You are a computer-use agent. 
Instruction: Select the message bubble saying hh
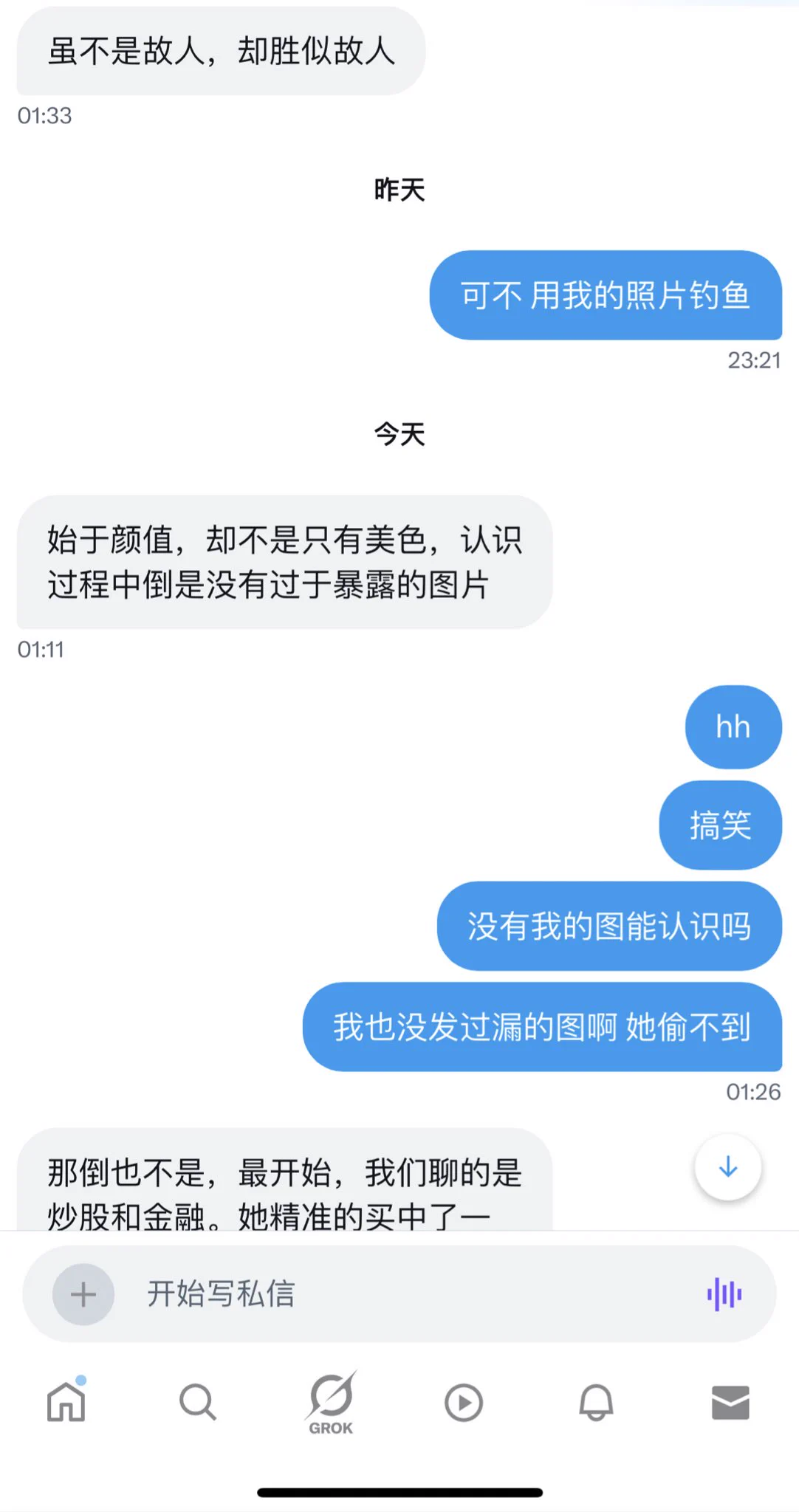733,726
